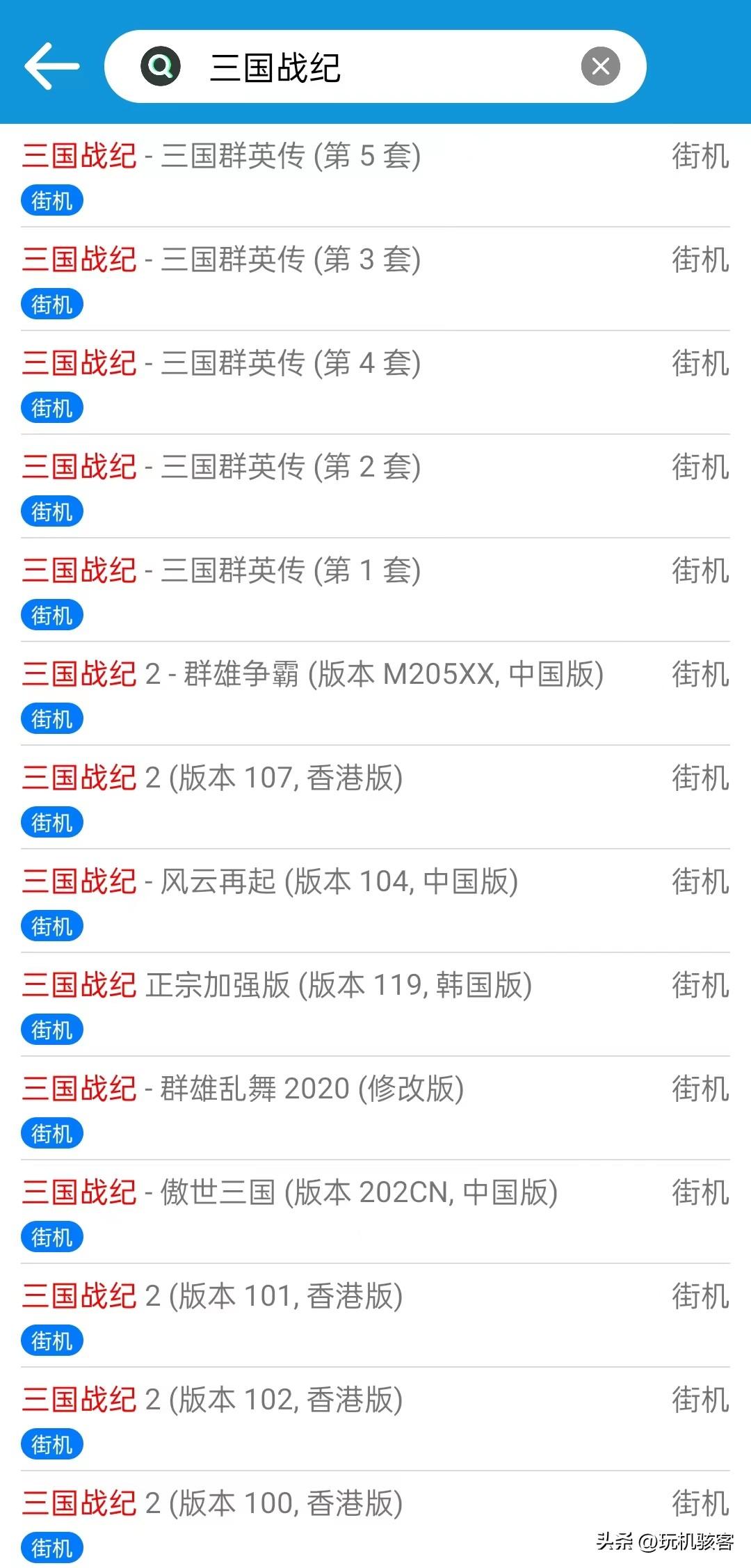
Task: Select 三国战纪 2 版本 107 香港版
Action: tap(375, 797)
